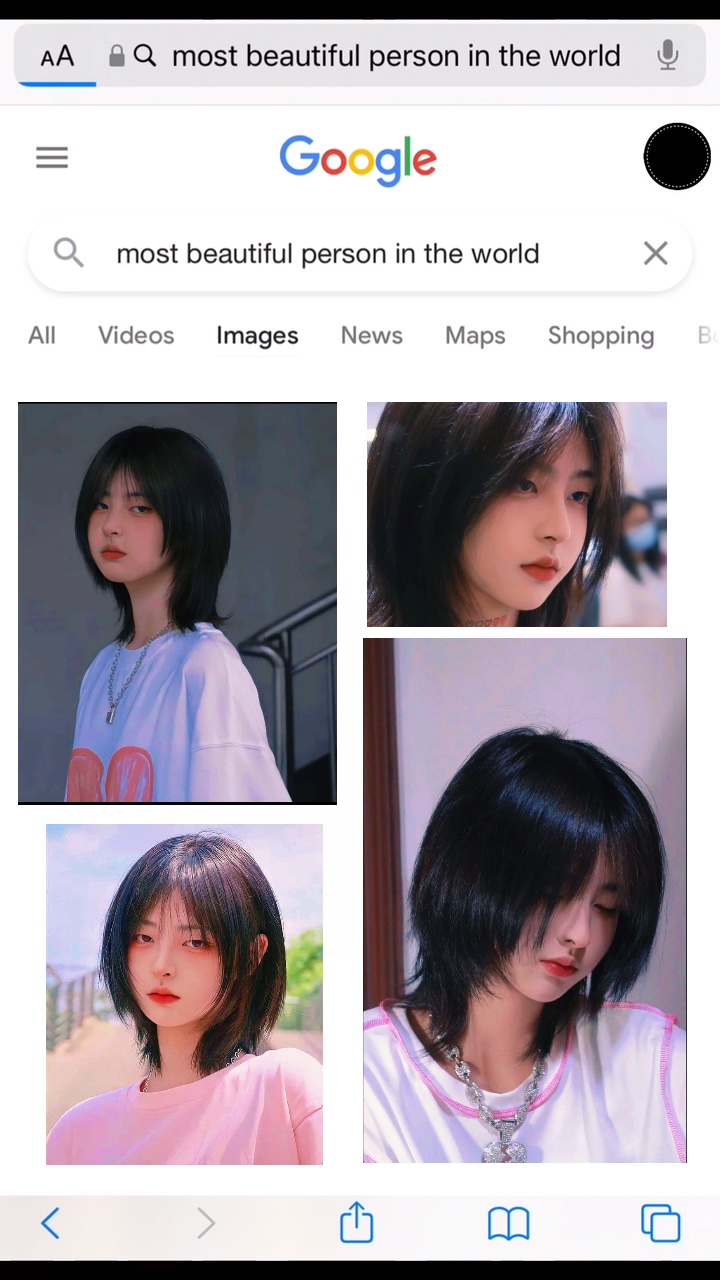Viewport: 720px width, 1280px height.
Task: Go back to the previous page
Action: pyautogui.click(x=51, y=1222)
